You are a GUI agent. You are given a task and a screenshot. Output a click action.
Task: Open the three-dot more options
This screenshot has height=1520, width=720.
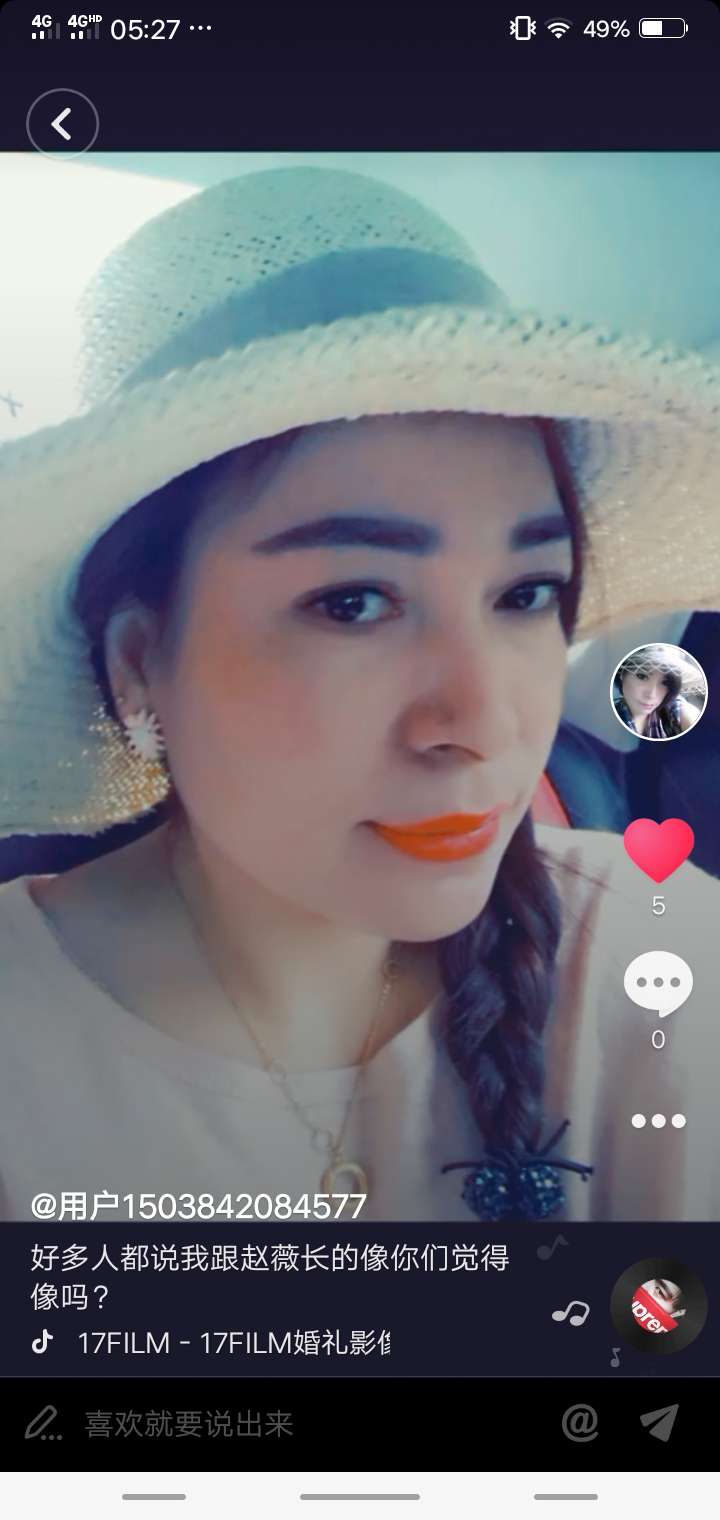click(658, 1121)
